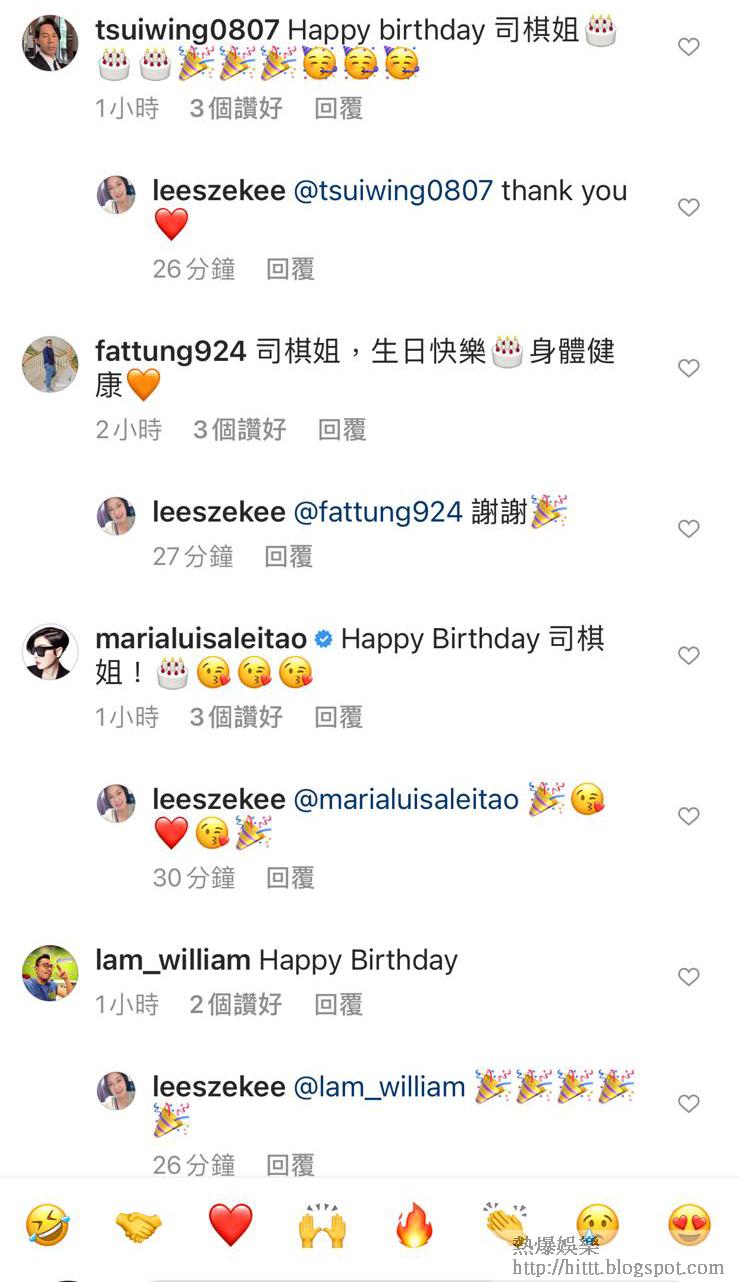Reply to lam_william's comment

click(x=338, y=1005)
